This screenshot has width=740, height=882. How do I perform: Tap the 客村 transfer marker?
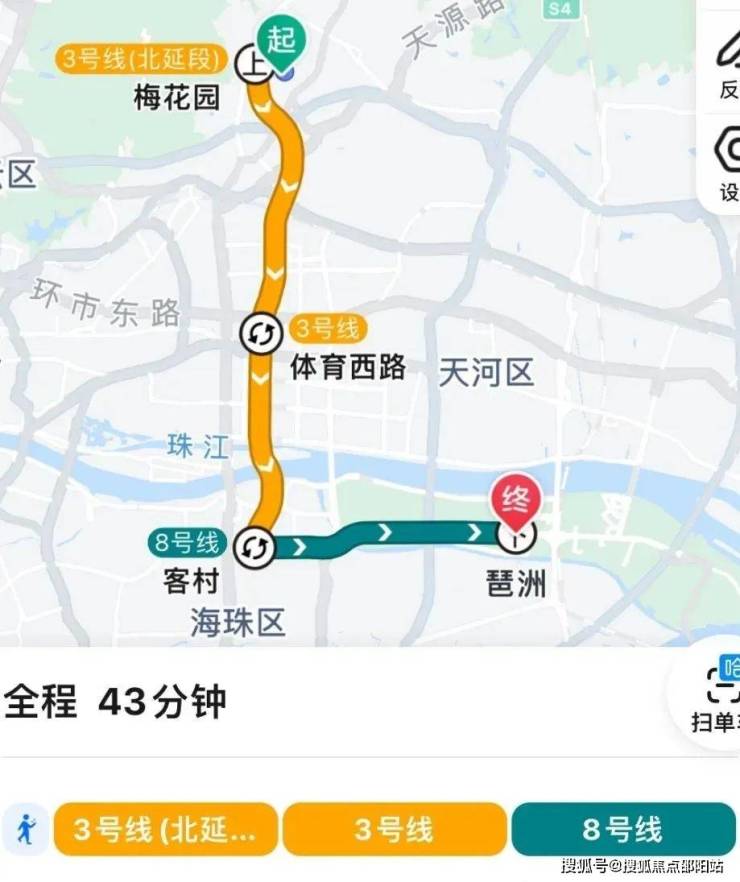pos(255,547)
